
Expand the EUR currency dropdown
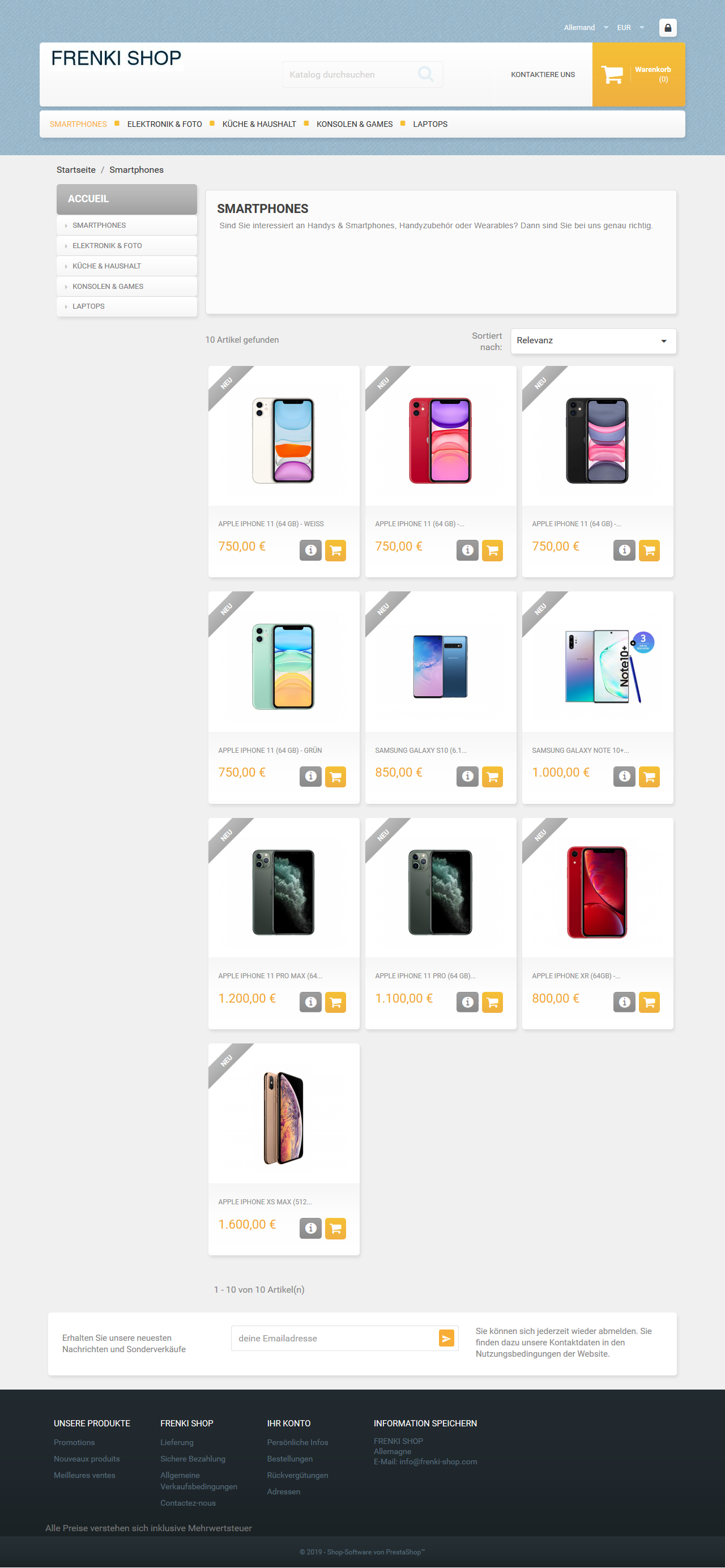(x=630, y=27)
